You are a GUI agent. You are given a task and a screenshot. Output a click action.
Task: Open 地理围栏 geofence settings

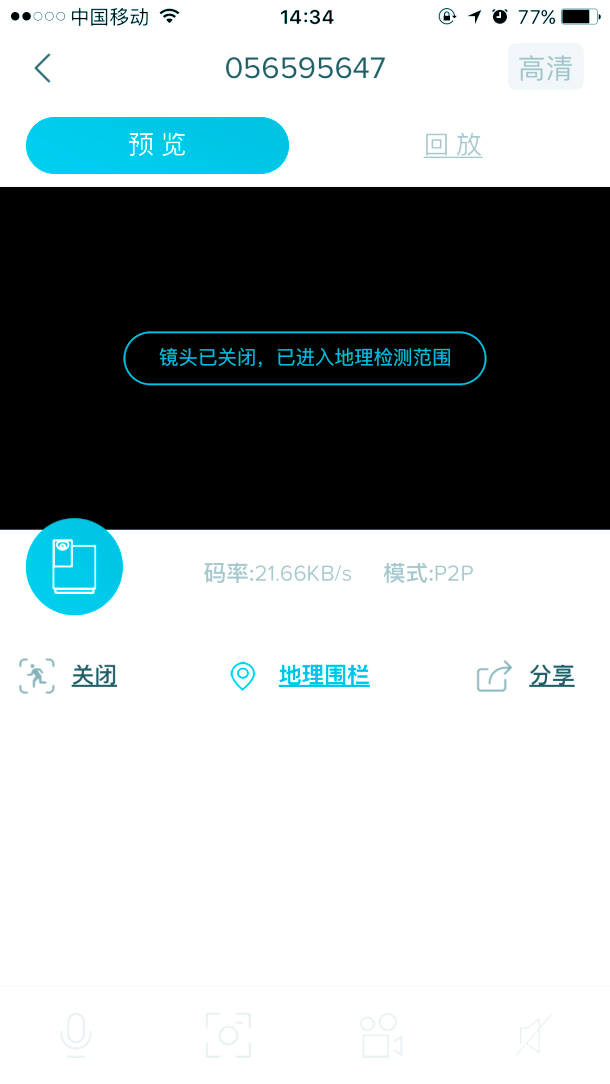[x=323, y=676]
